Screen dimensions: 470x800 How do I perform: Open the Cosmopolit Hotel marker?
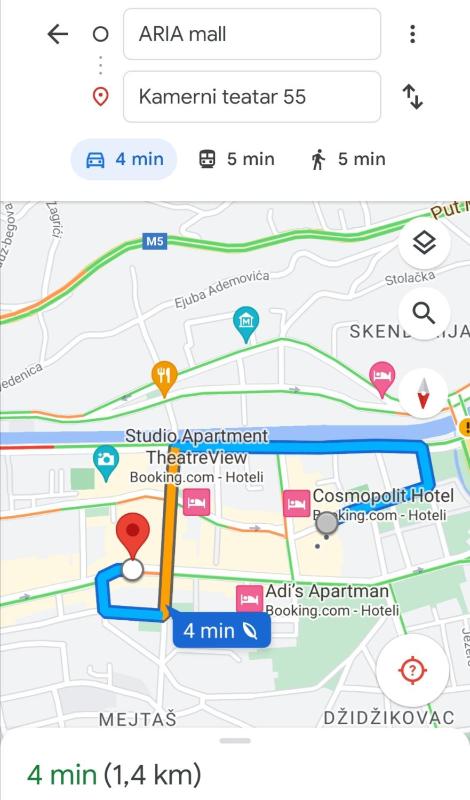[x=296, y=503]
